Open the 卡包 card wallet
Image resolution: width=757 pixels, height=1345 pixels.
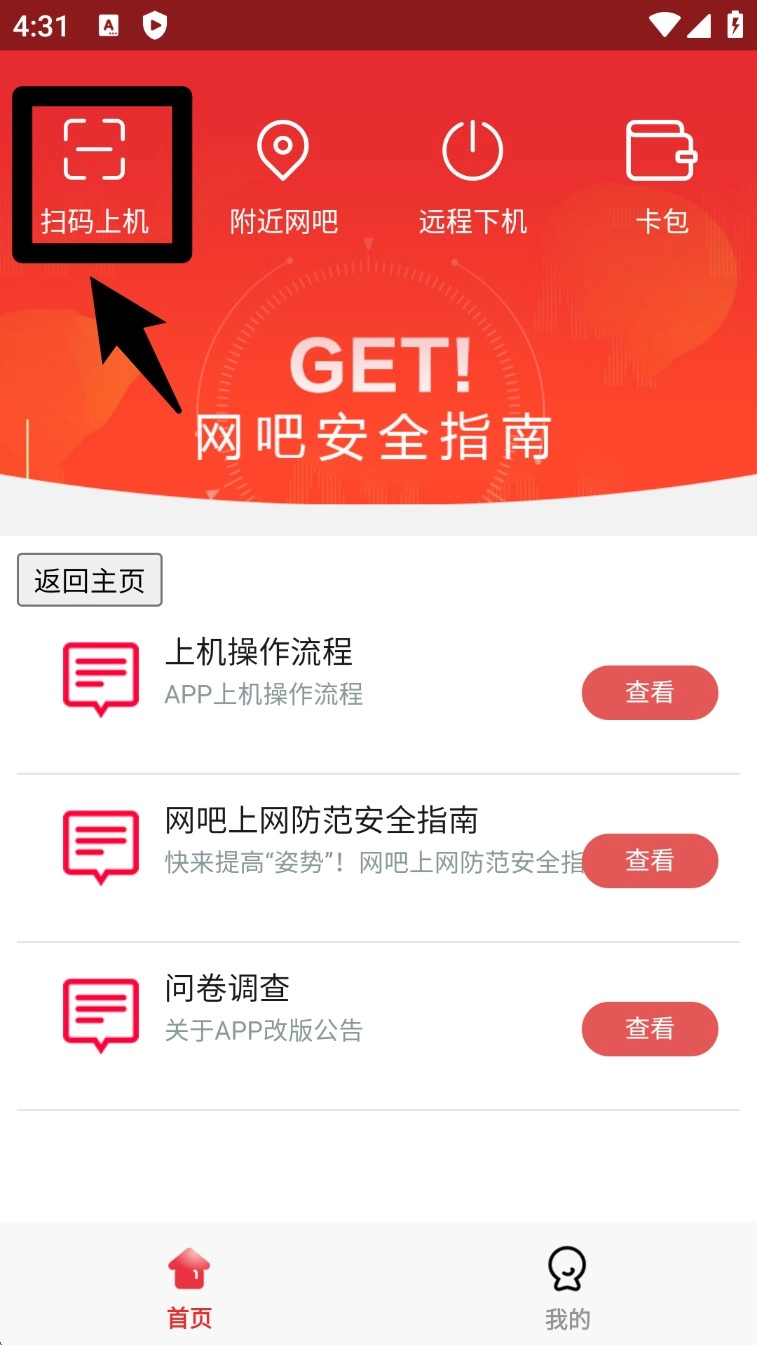point(661,176)
